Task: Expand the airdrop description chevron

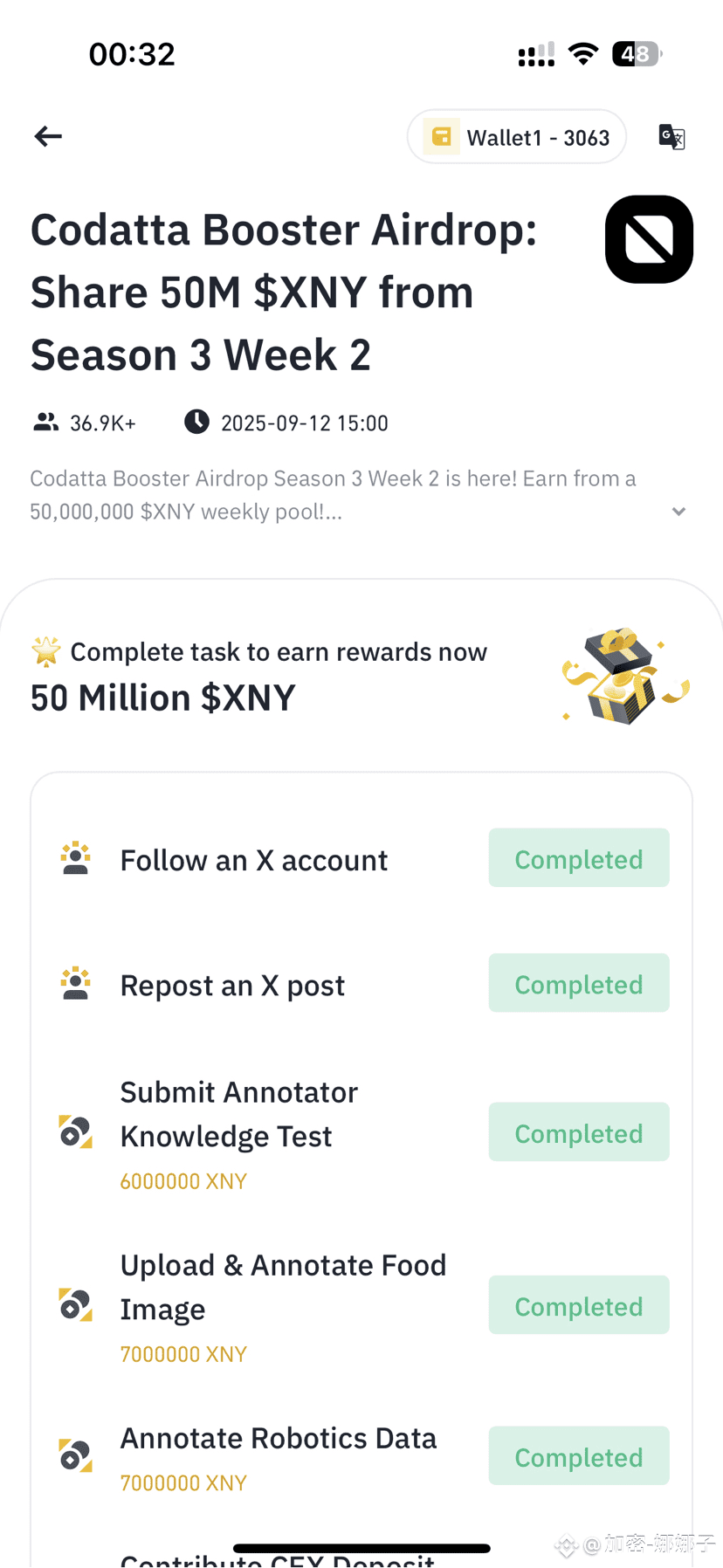Action: coord(678,512)
